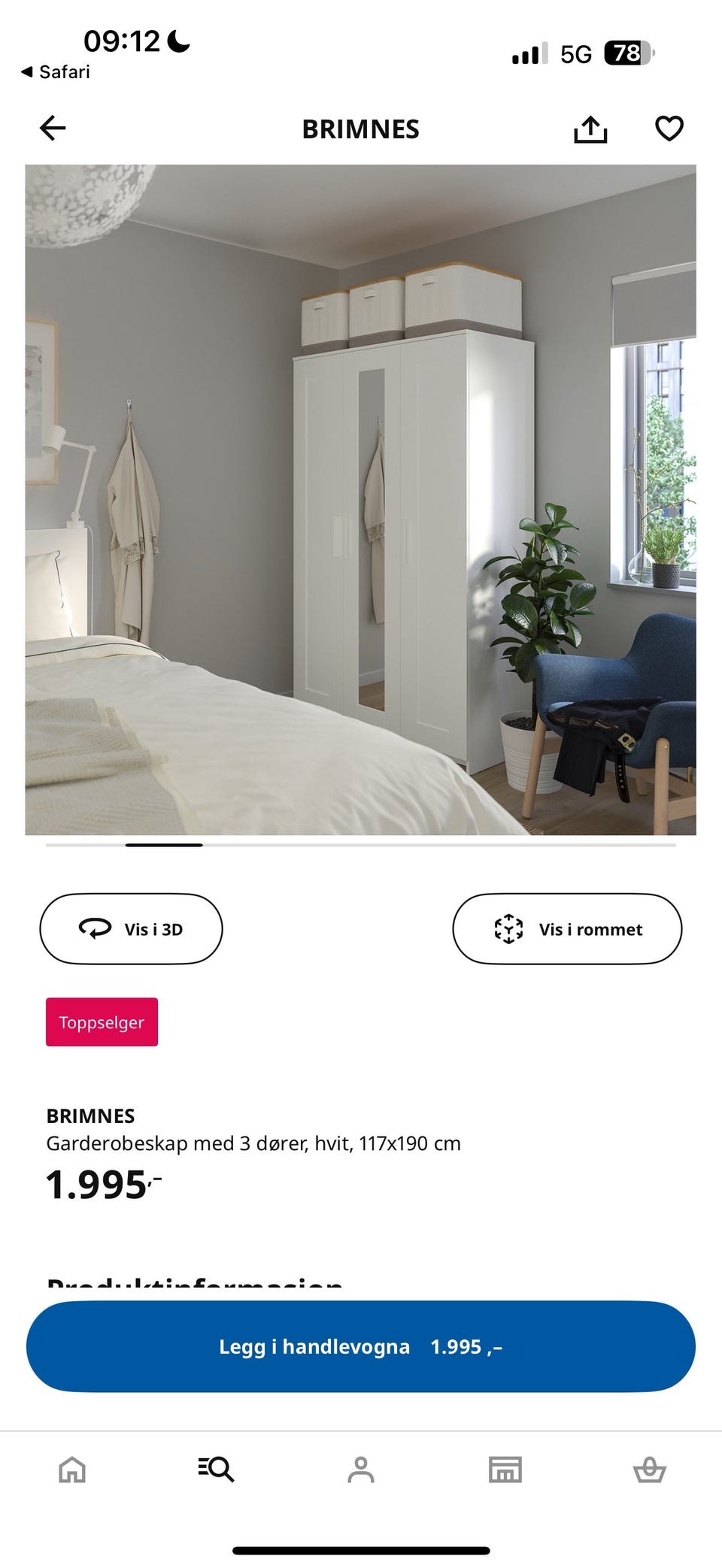Open the store icon in bottom navigation
The height and width of the screenshot is (1568, 722).
click(505, 1470)
